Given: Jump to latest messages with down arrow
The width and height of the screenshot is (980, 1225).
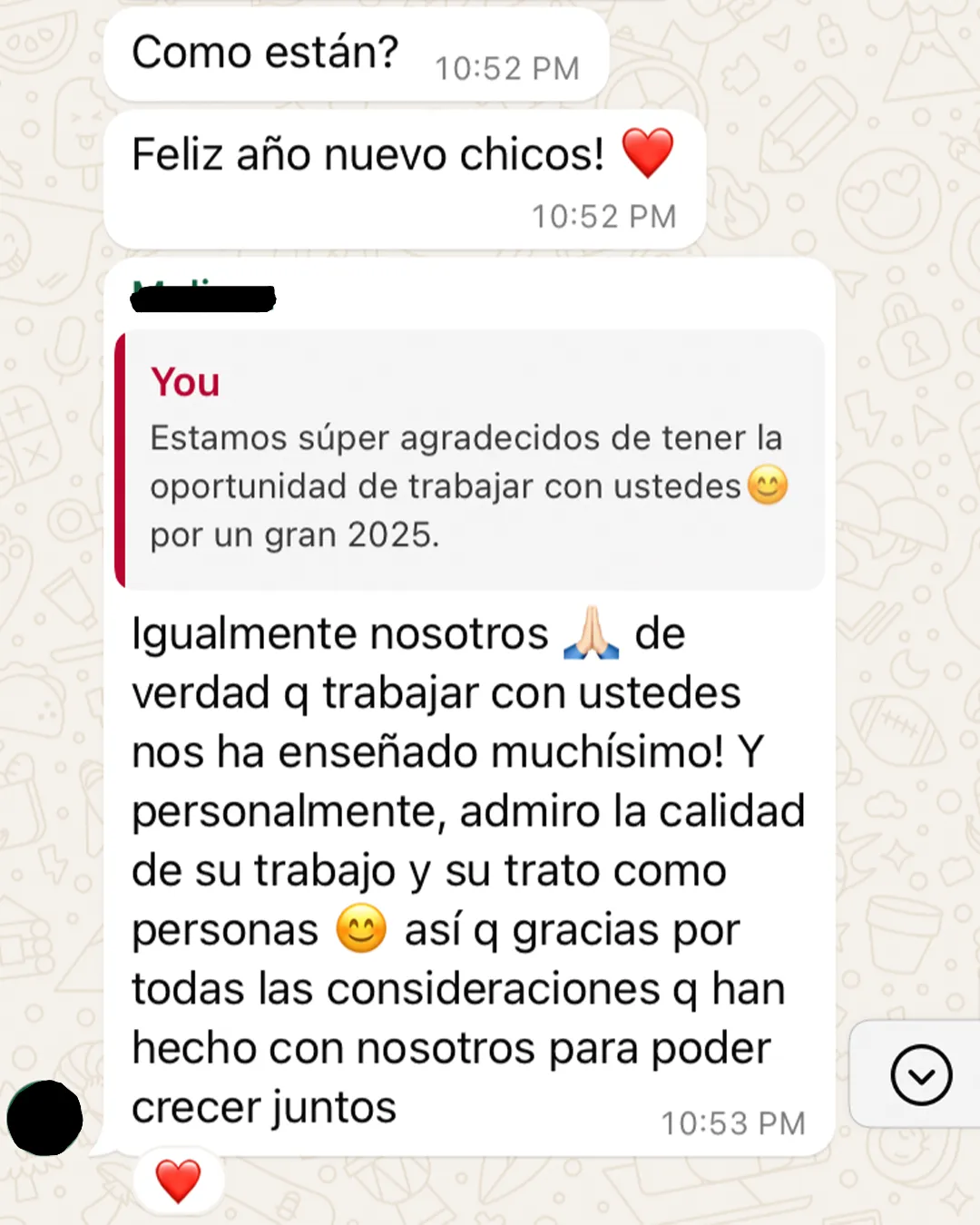Looking at the screenshot, I should pyautogui.click(x=920, y=1075).
